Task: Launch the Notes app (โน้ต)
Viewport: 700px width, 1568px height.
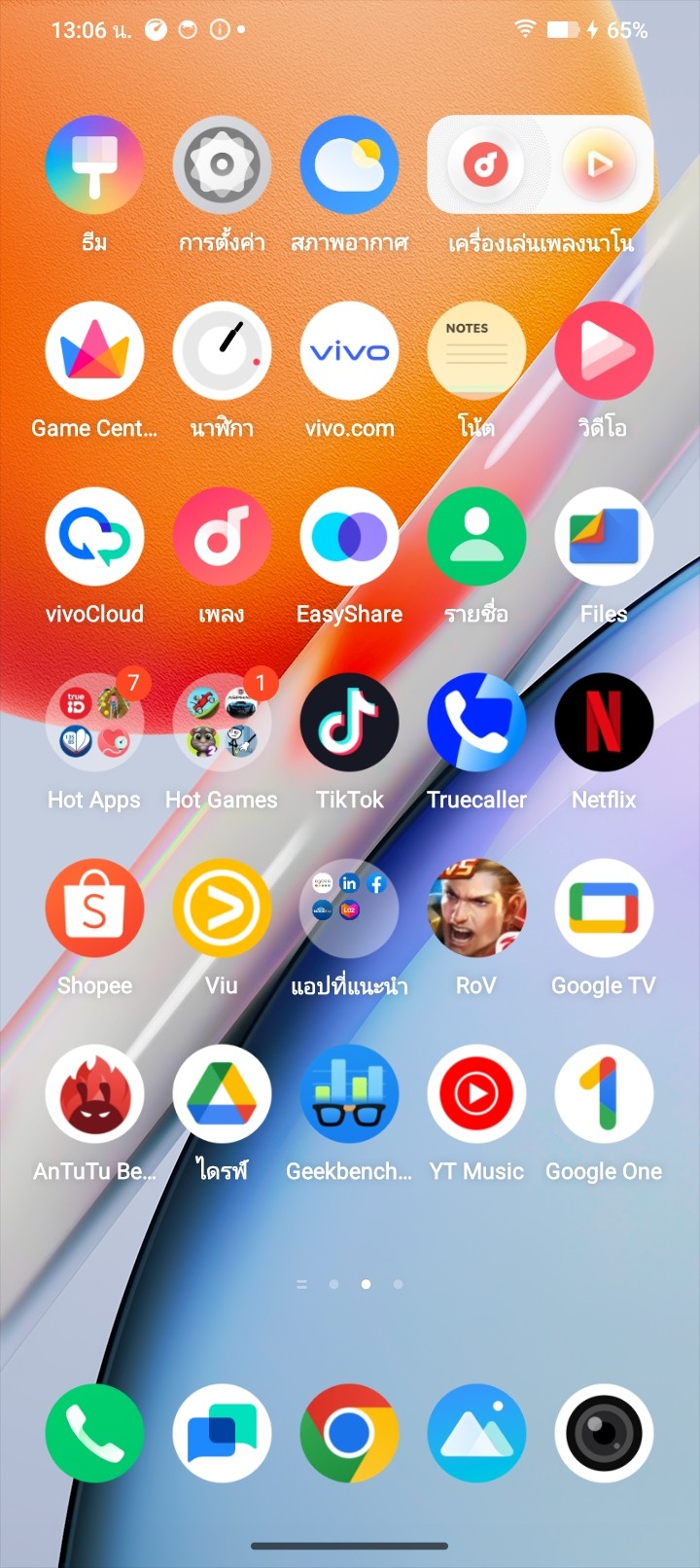Action: click(x=476, y=351)
